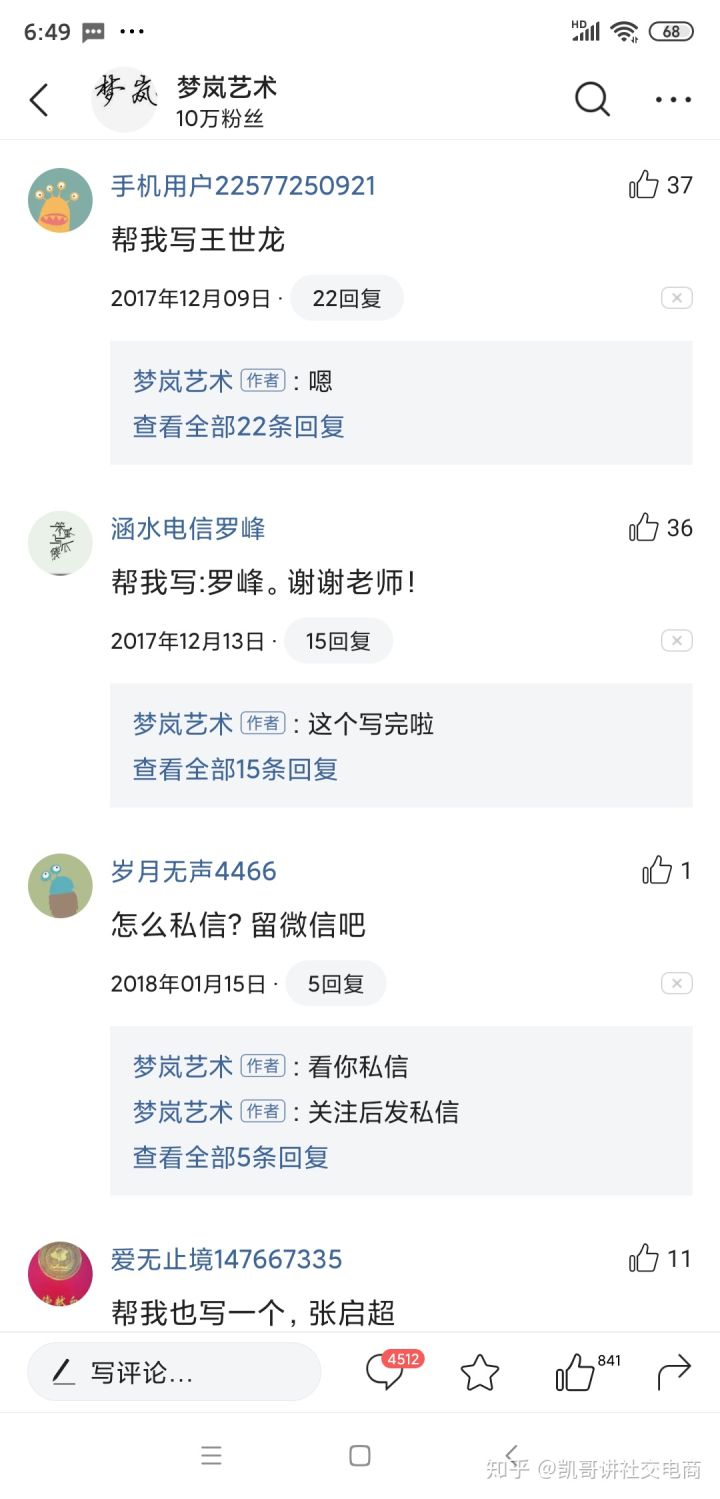Dismiss 岁月无声4466's comment with its x button
The height and width of the screenshot is (1499, 720).
click(x=677, y=983)
